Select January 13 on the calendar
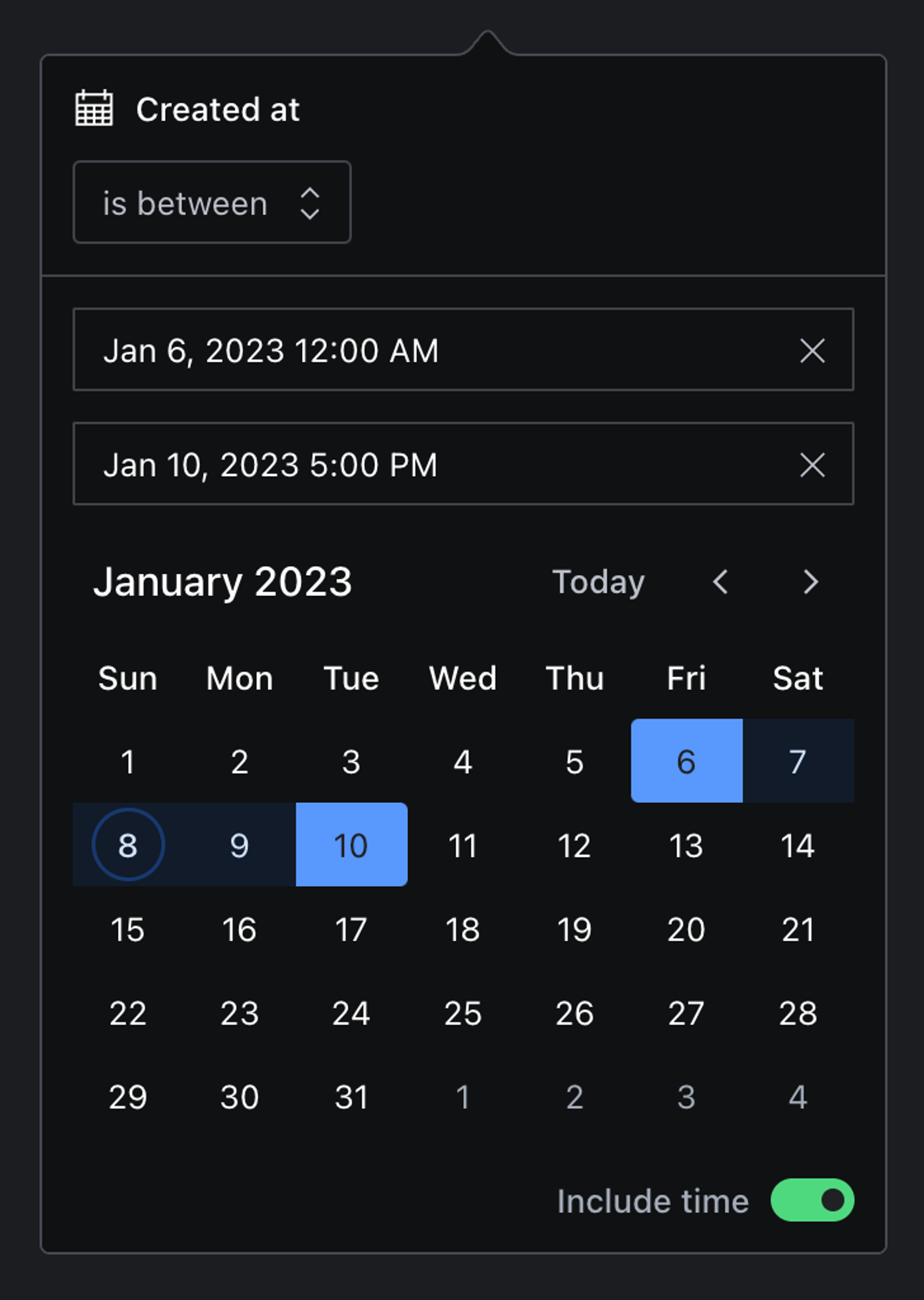924x1300 pixels. 686,844
